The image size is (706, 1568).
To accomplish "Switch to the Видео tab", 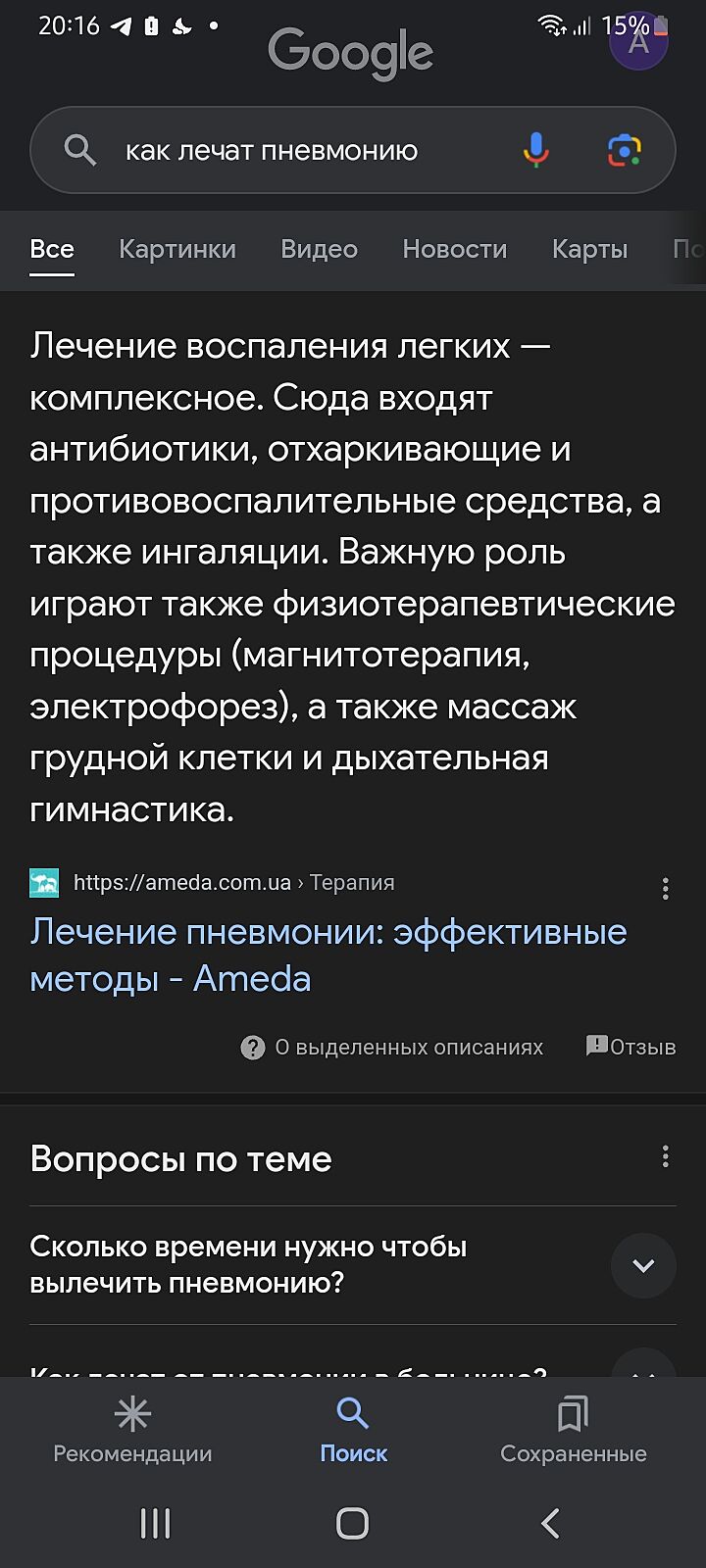I will coord(319,249).
